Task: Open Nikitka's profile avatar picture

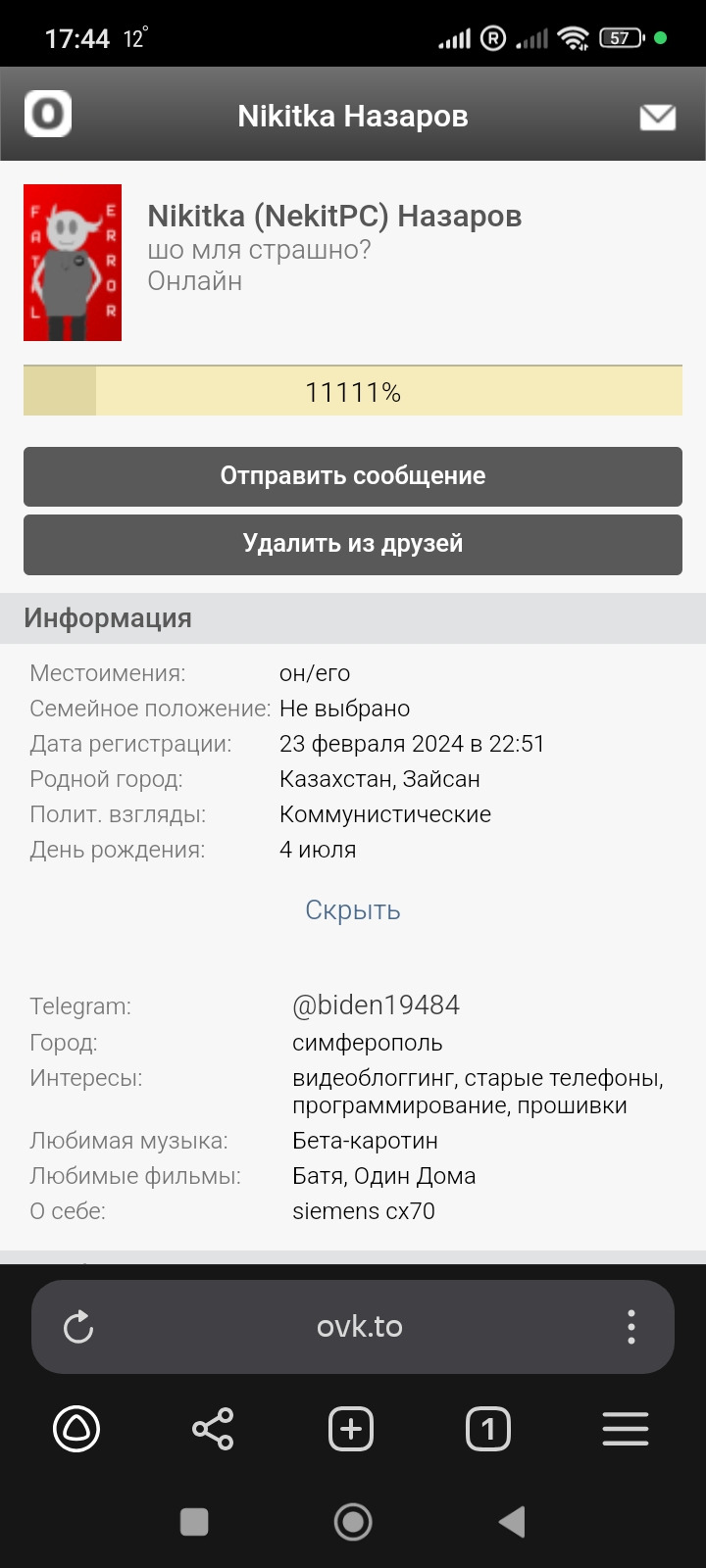Action: coord(73,263)
